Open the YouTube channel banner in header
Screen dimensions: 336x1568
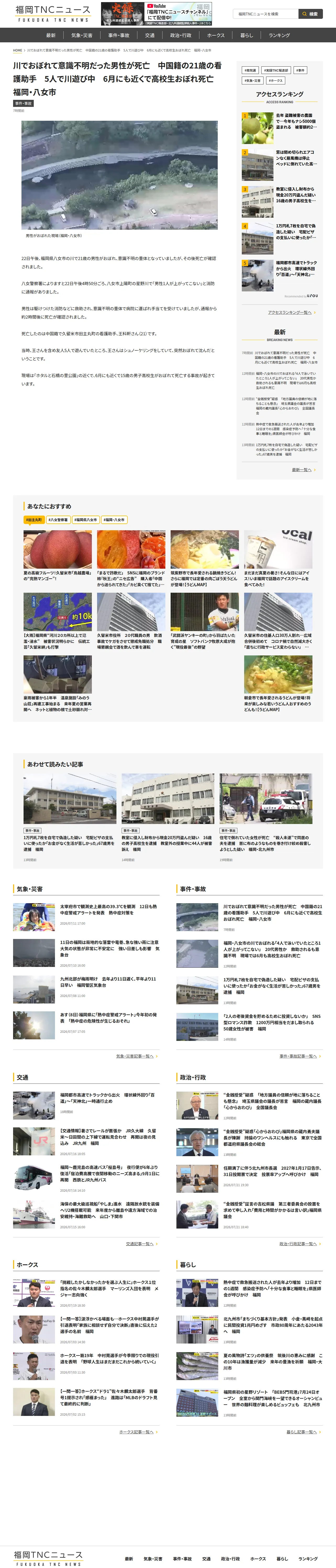(157, 13)
